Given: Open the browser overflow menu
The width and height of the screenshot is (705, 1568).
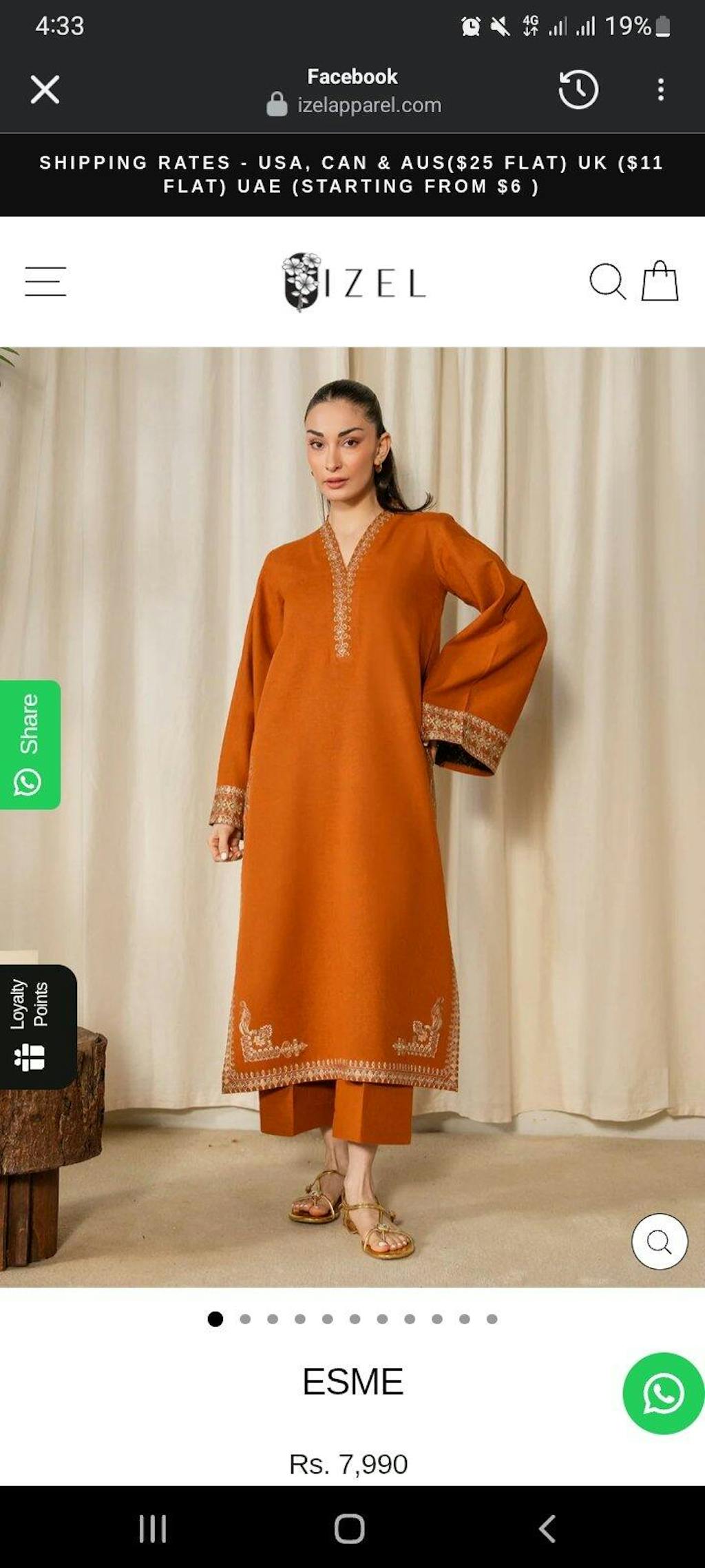Looking at the screenshot, I should (x=660, y=90).
